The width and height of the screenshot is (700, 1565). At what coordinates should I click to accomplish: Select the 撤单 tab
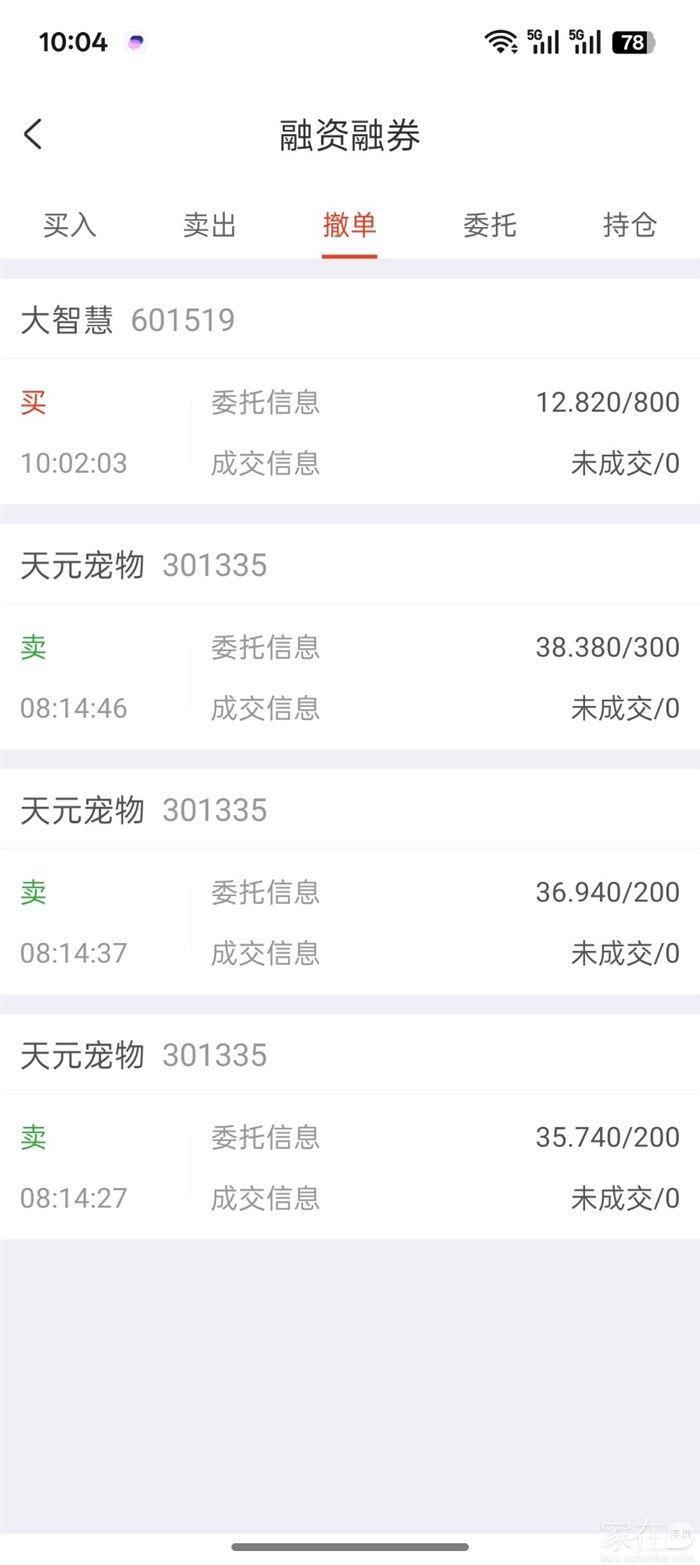349,225
